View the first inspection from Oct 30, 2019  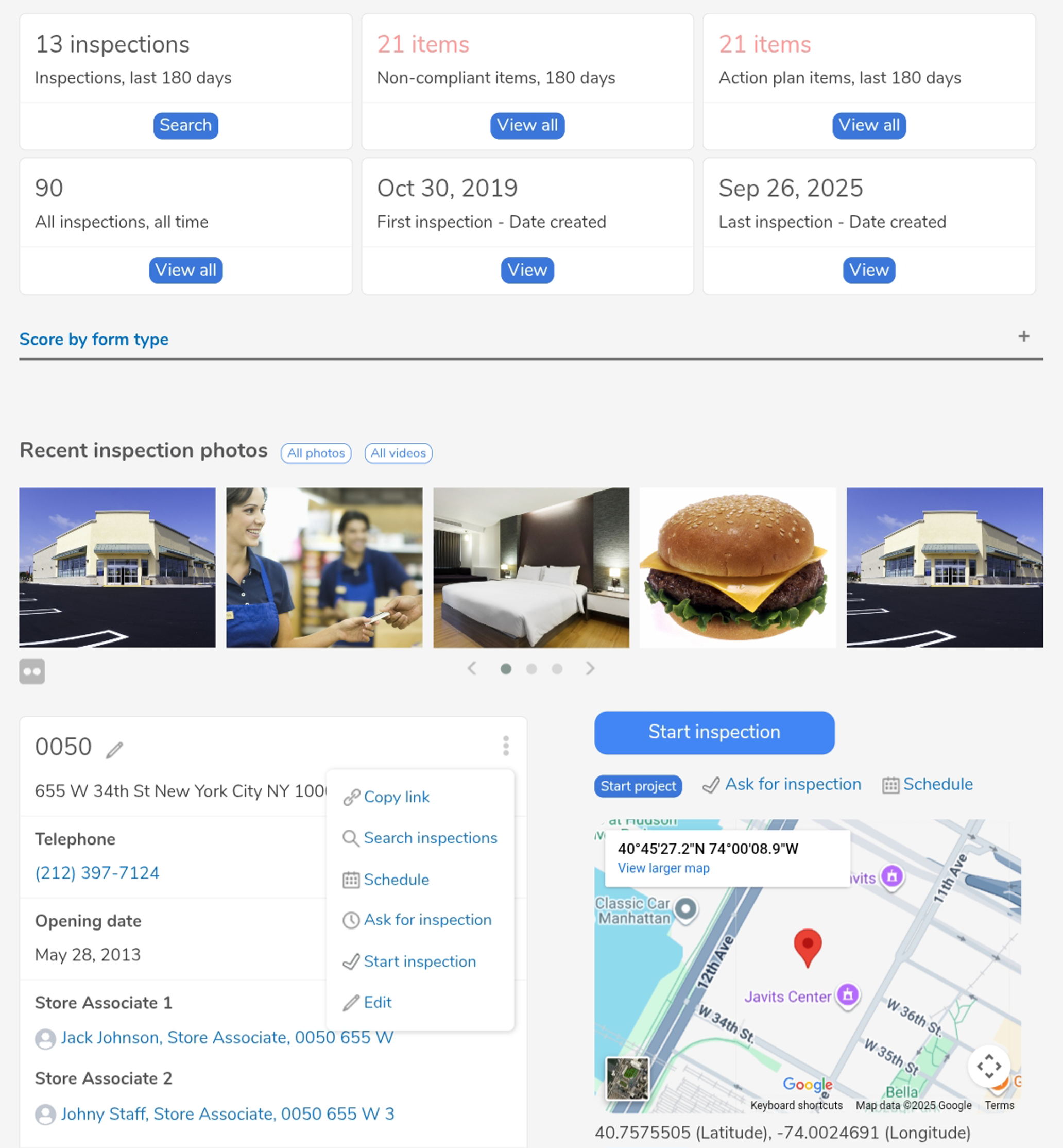(x=527, y=270)
